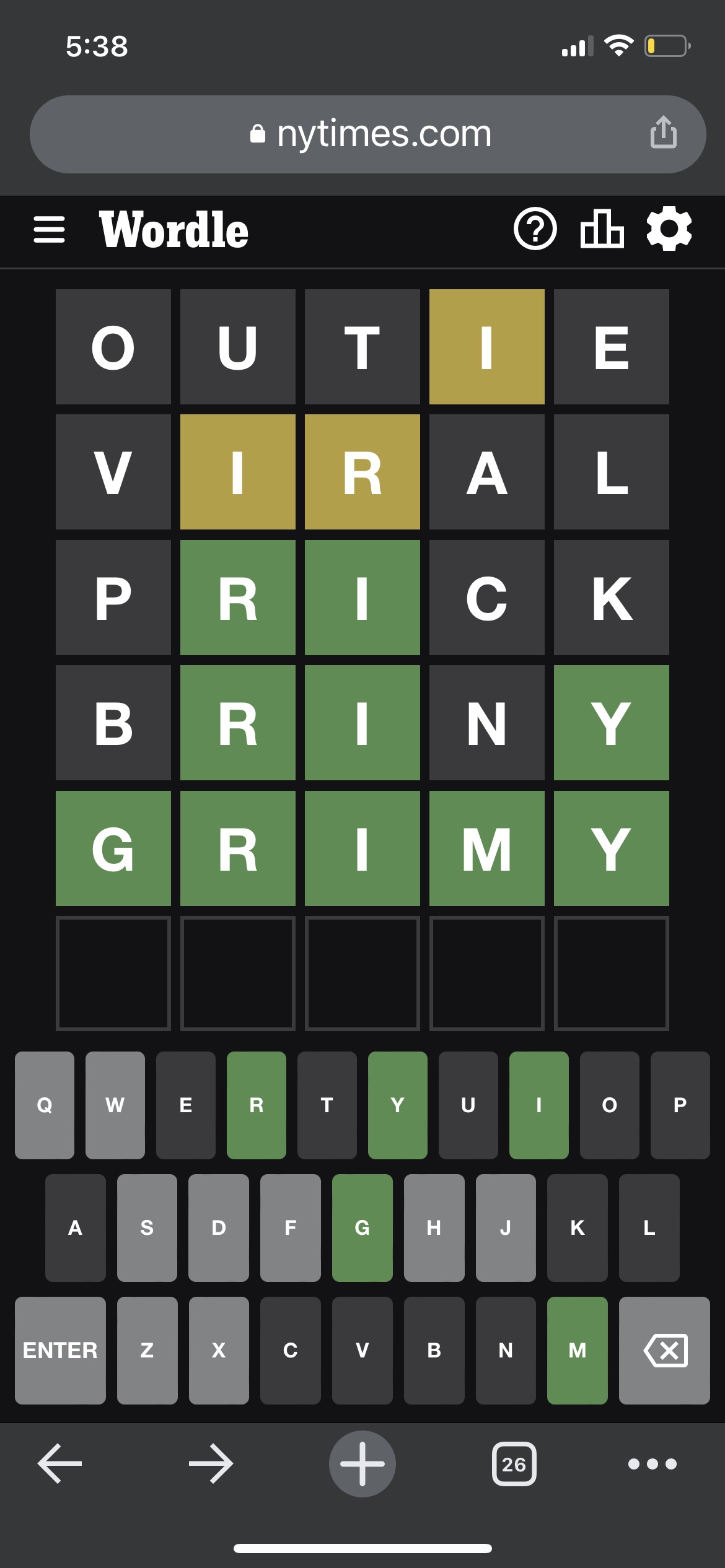Screen dimensions: 725x1568
Task: Type the letter Q key
Action: pyautogui.click(x=45, y=1105)
